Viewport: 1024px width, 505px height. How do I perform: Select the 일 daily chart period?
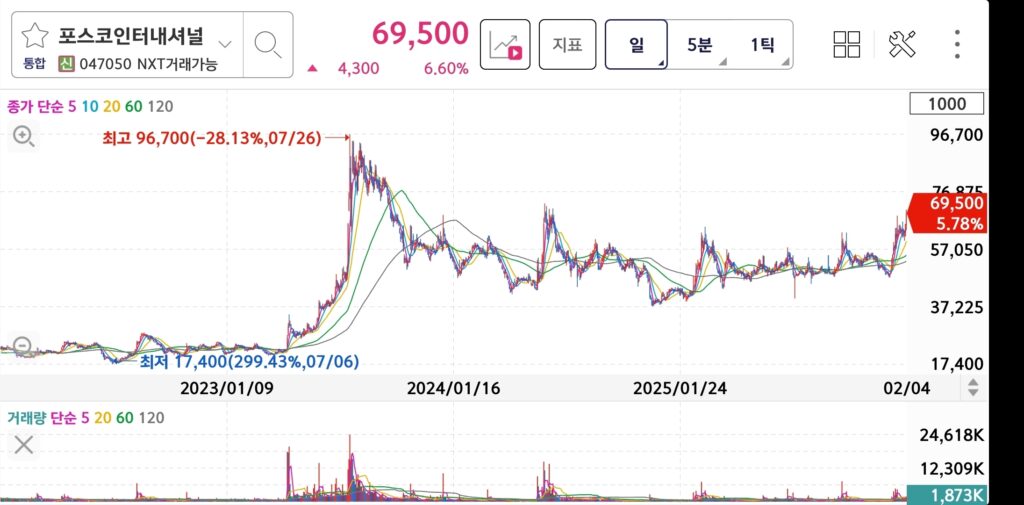coord(636,44)
